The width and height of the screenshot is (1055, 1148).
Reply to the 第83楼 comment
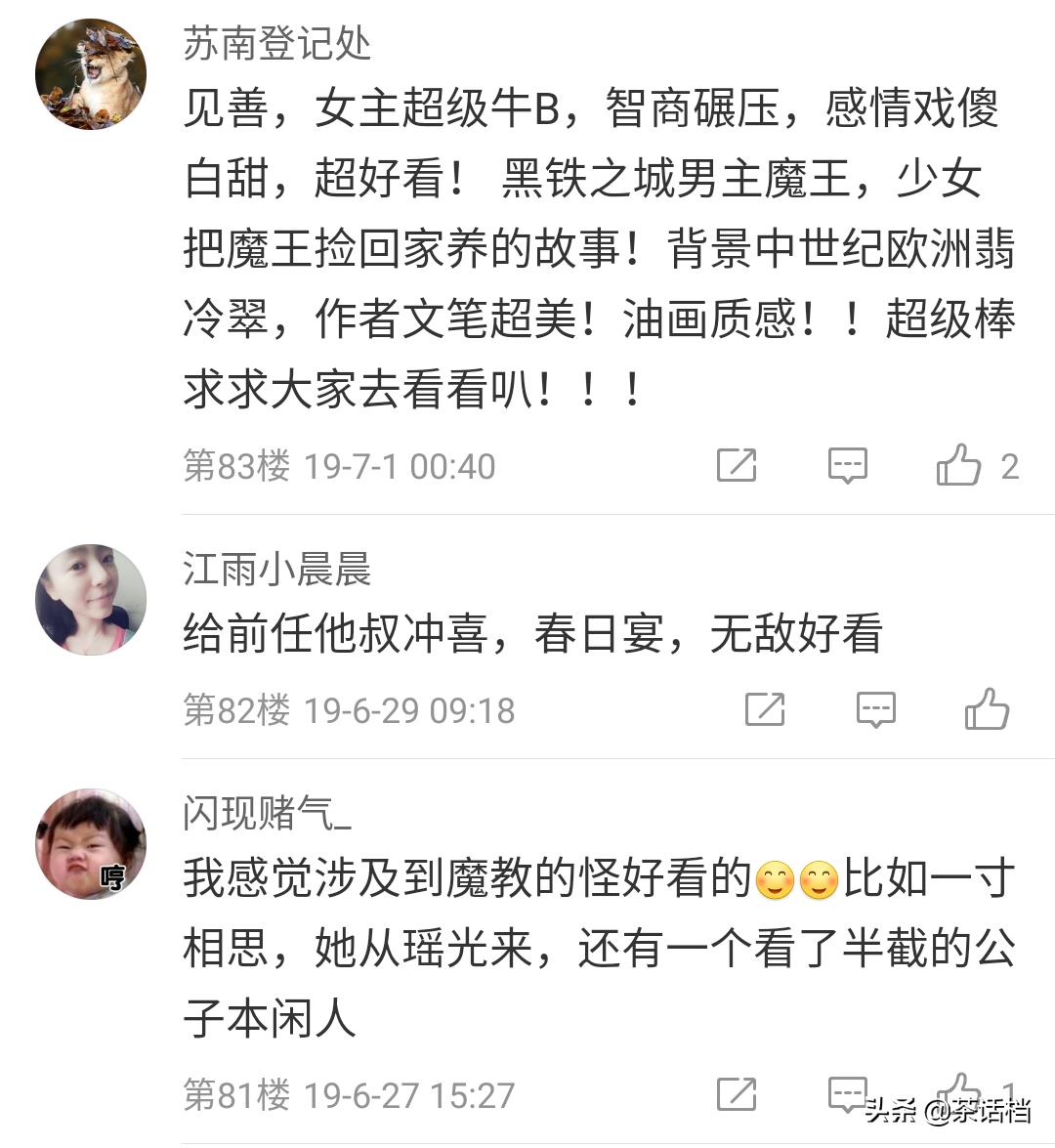pyautogui.click(x=847, y=465)
